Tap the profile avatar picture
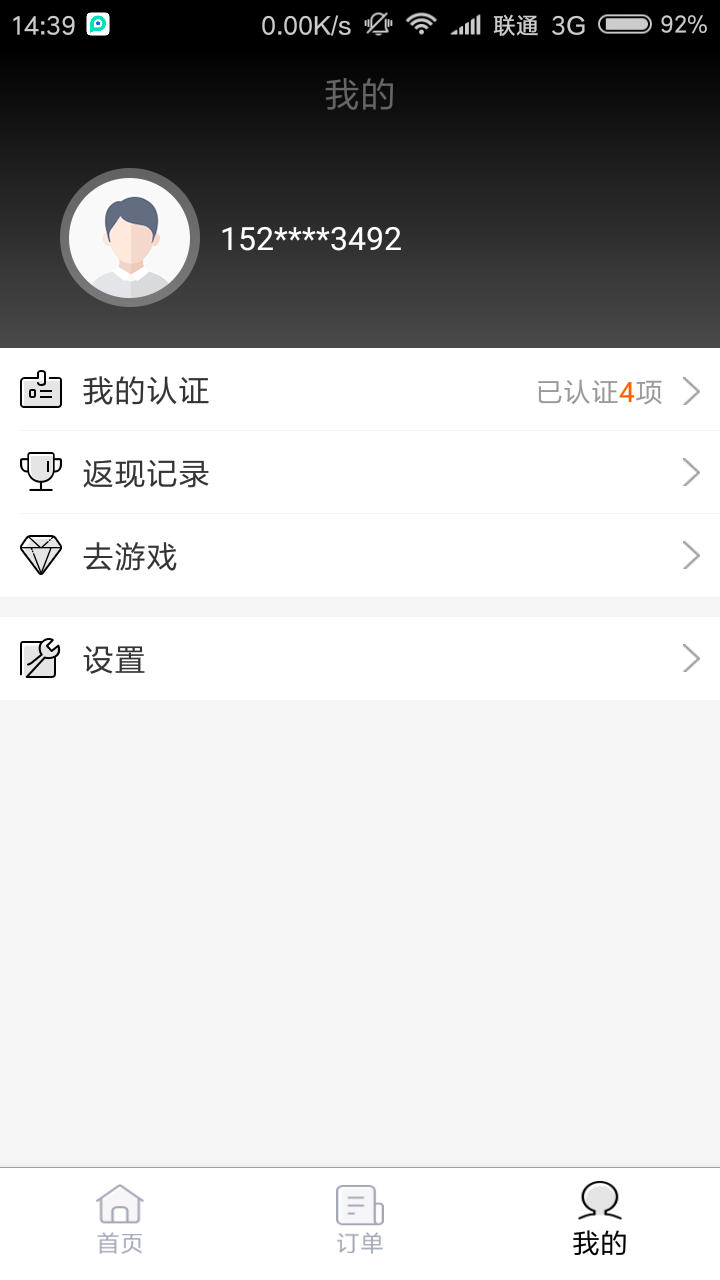 130,238
